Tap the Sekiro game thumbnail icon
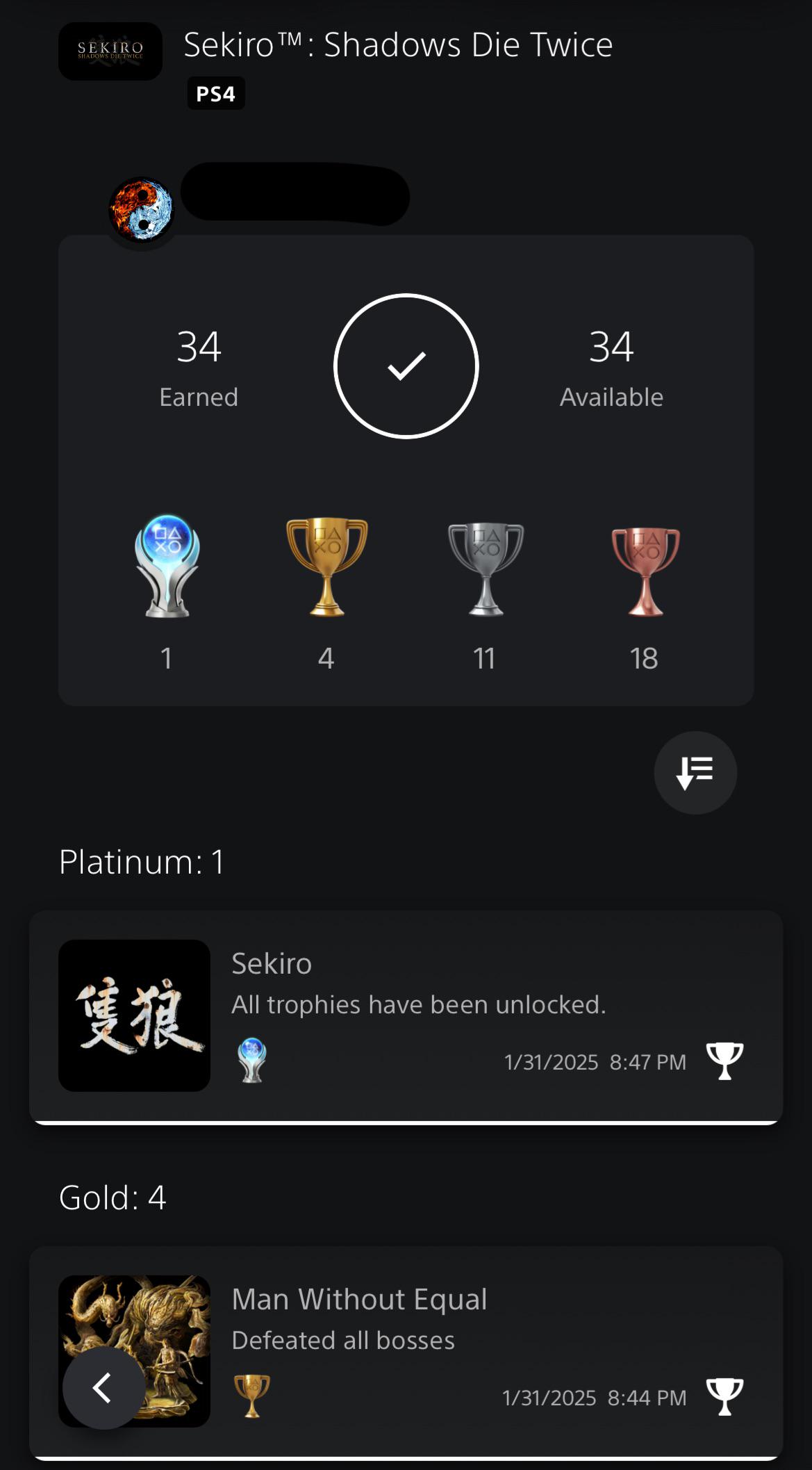 110,51
